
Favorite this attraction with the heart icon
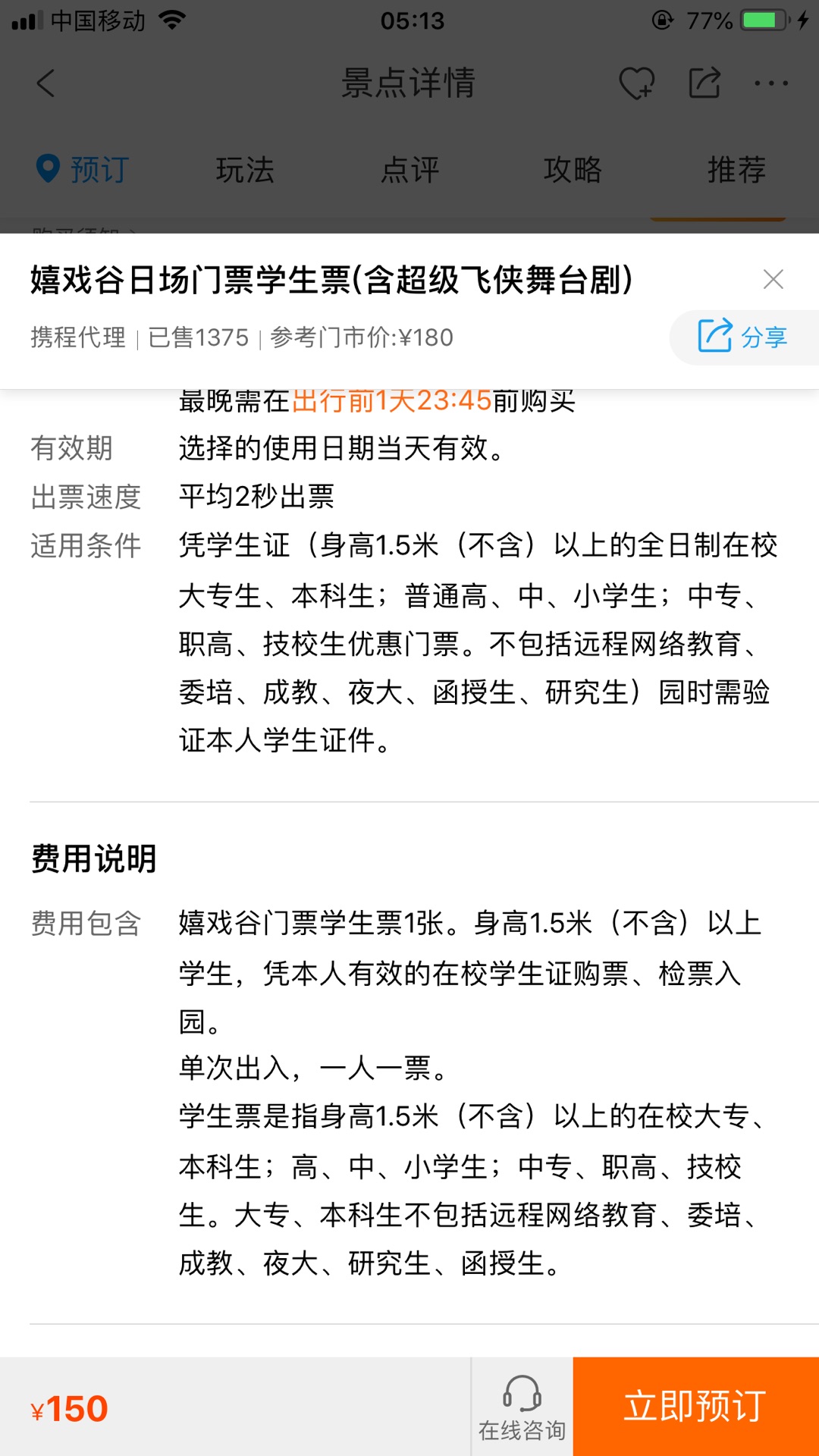pos(636,83)
